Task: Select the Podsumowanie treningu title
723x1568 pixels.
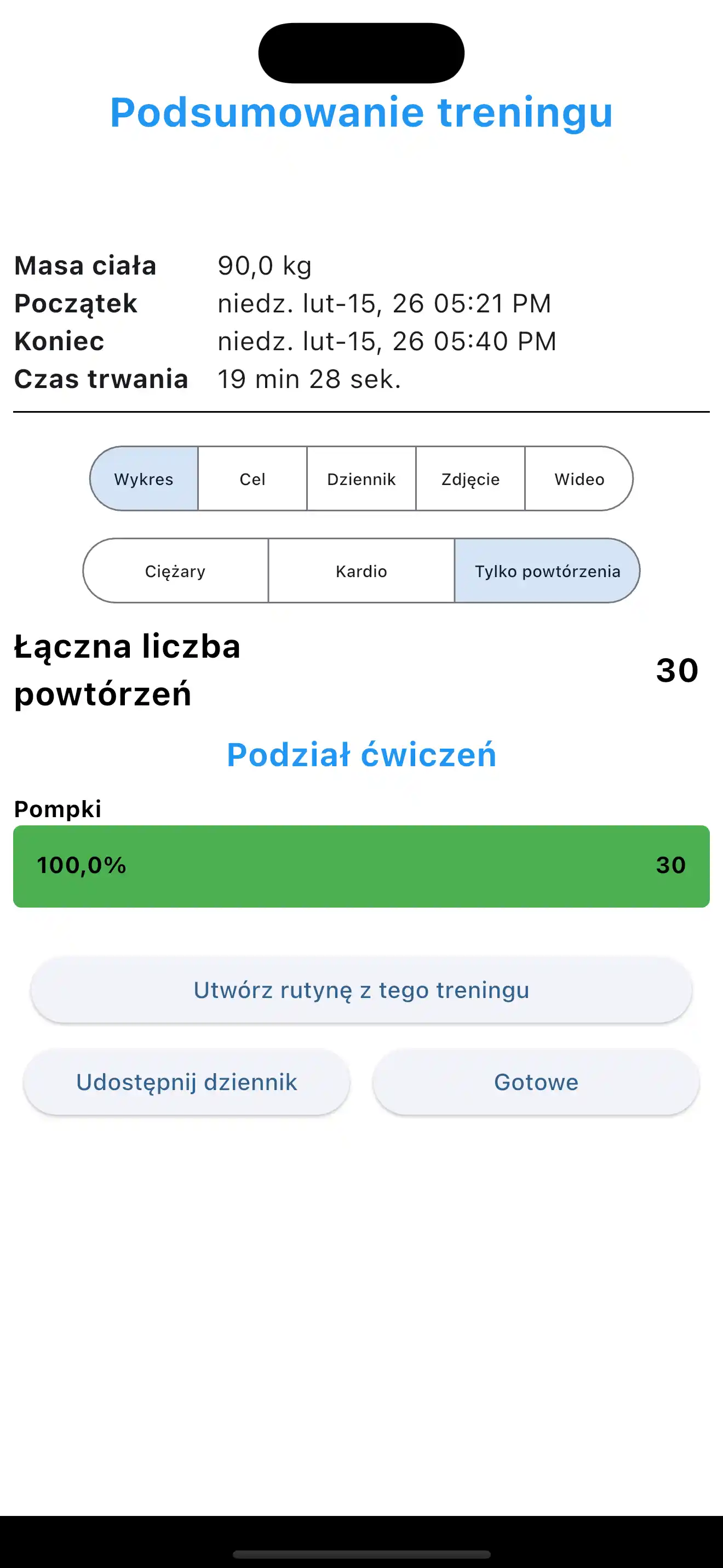Action: coord(361,112)
